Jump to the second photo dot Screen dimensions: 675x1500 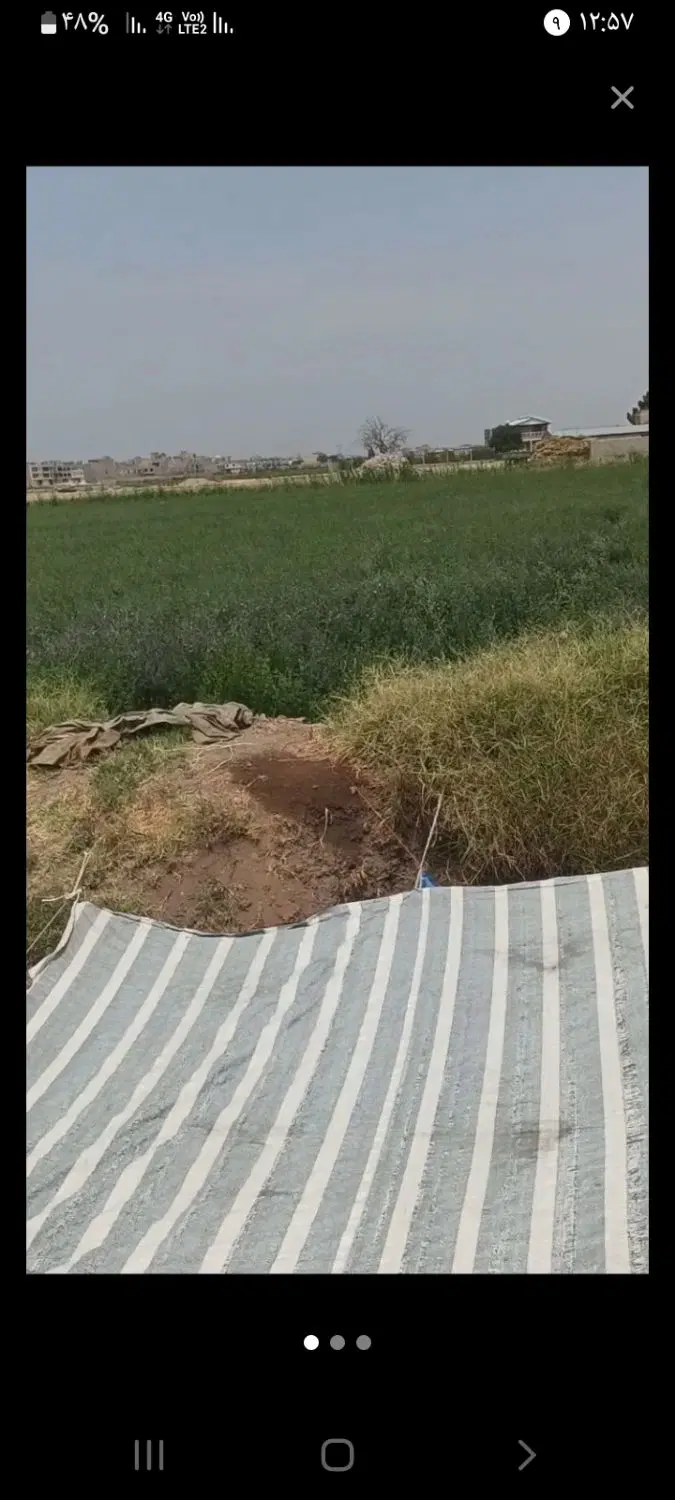(338, 1342)
